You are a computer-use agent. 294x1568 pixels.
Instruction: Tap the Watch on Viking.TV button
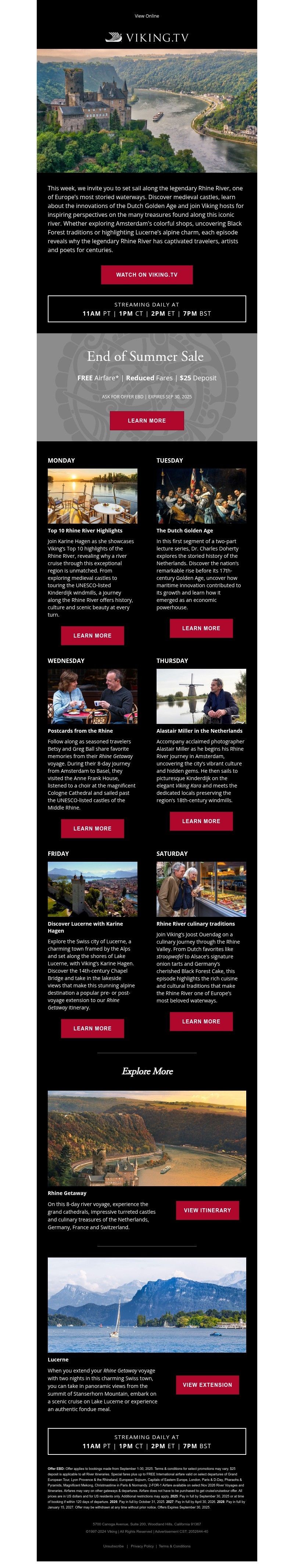147,275
